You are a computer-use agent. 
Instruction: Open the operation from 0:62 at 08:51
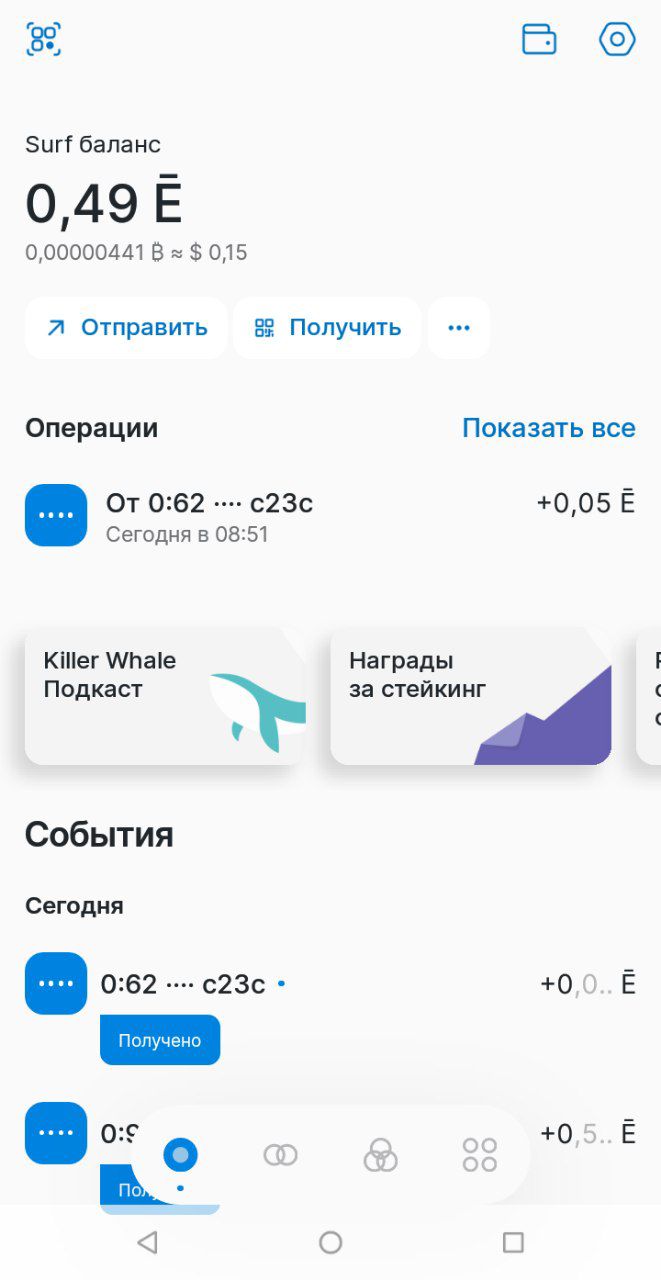330,515
